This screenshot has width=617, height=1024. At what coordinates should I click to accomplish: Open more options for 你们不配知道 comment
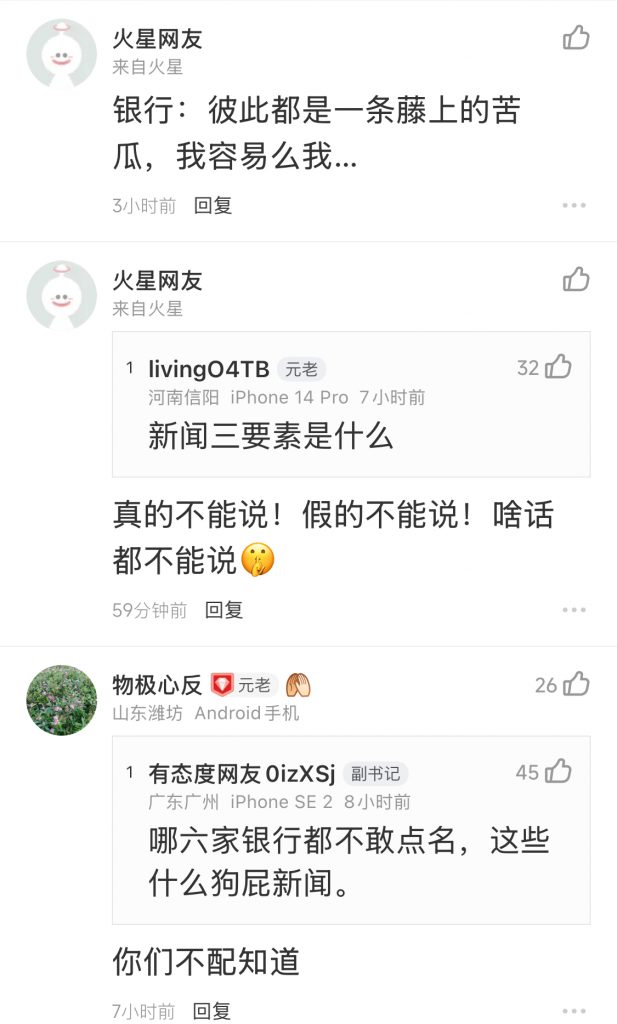(574, 1010)
